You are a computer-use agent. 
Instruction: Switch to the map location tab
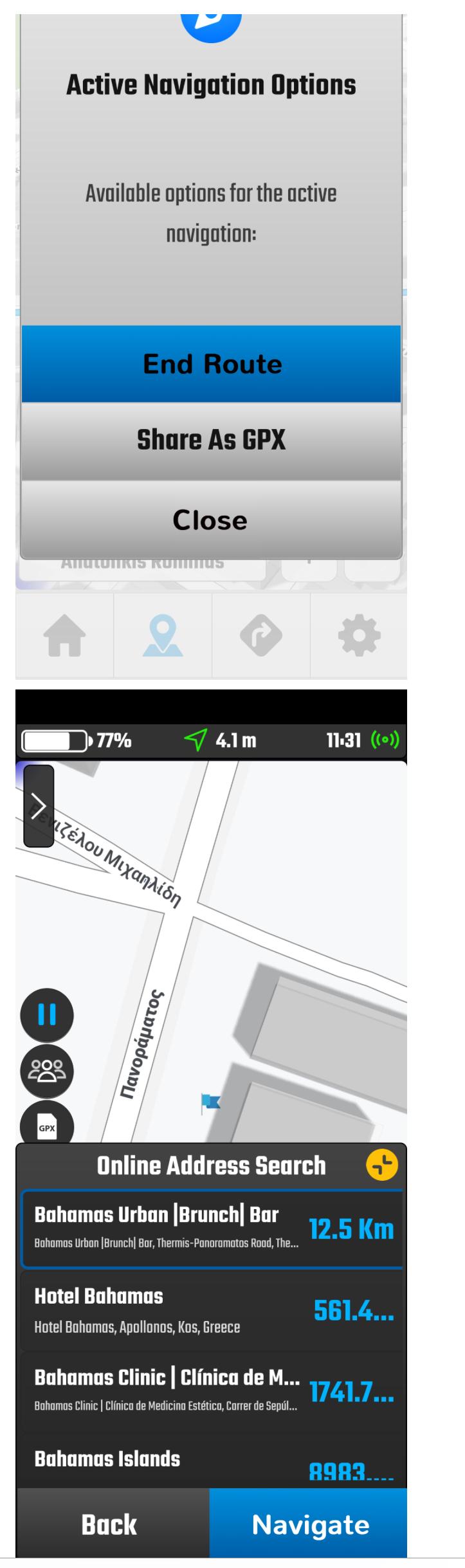(x=163, y=635)
